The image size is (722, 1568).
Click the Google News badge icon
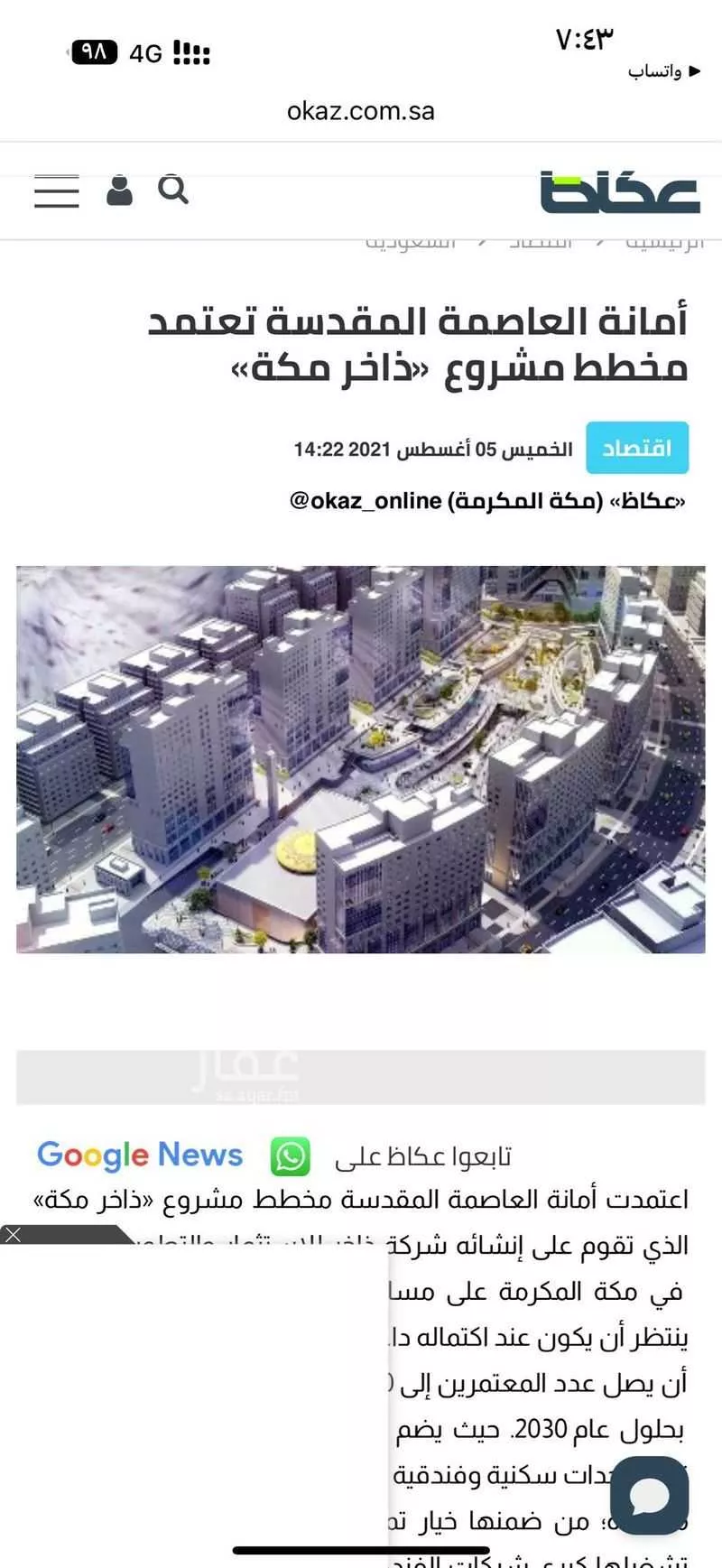(x=139, y=1155)
